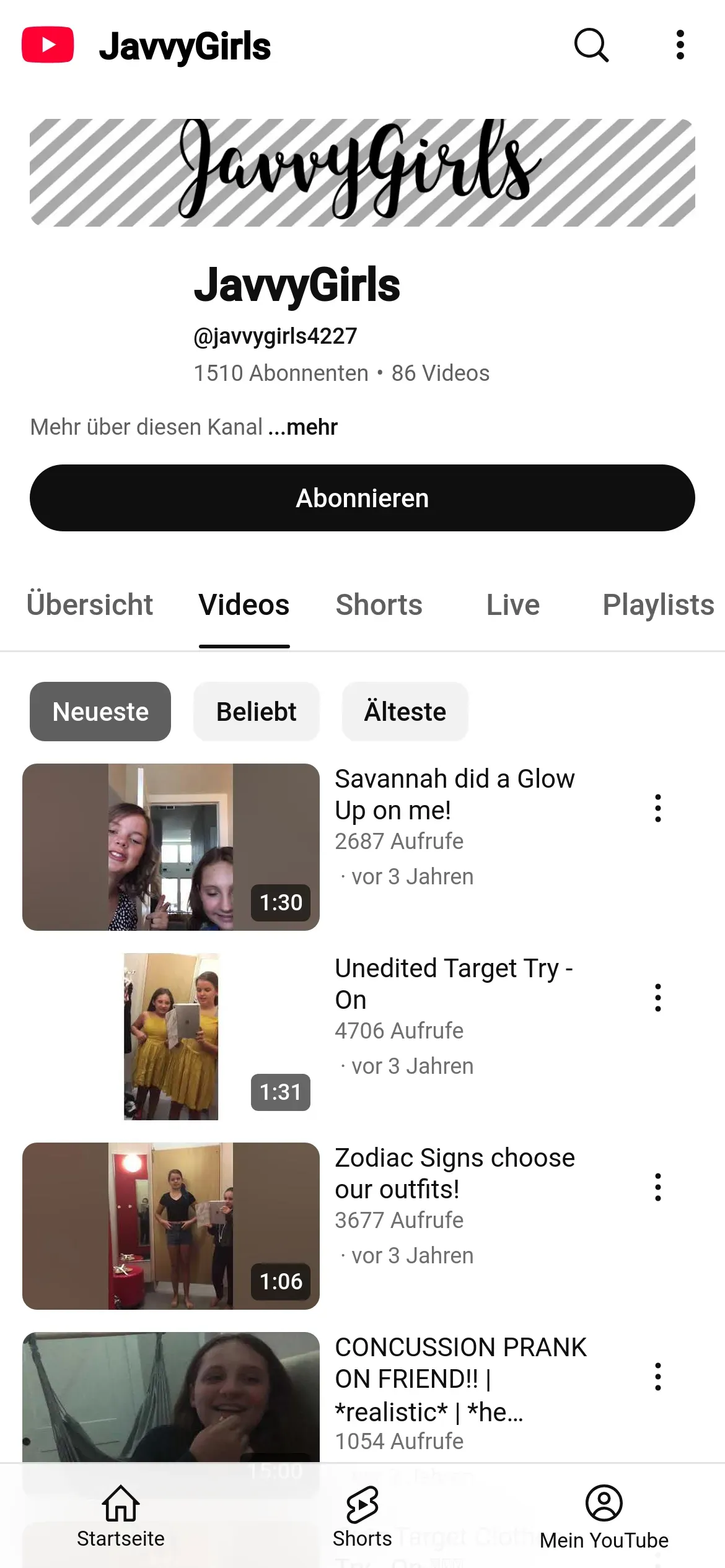725x1568 pixels.
Task: Open options for 'CONCUSSION PRANK ON FRIEND!!'
Action: (x=657, y=1377)
